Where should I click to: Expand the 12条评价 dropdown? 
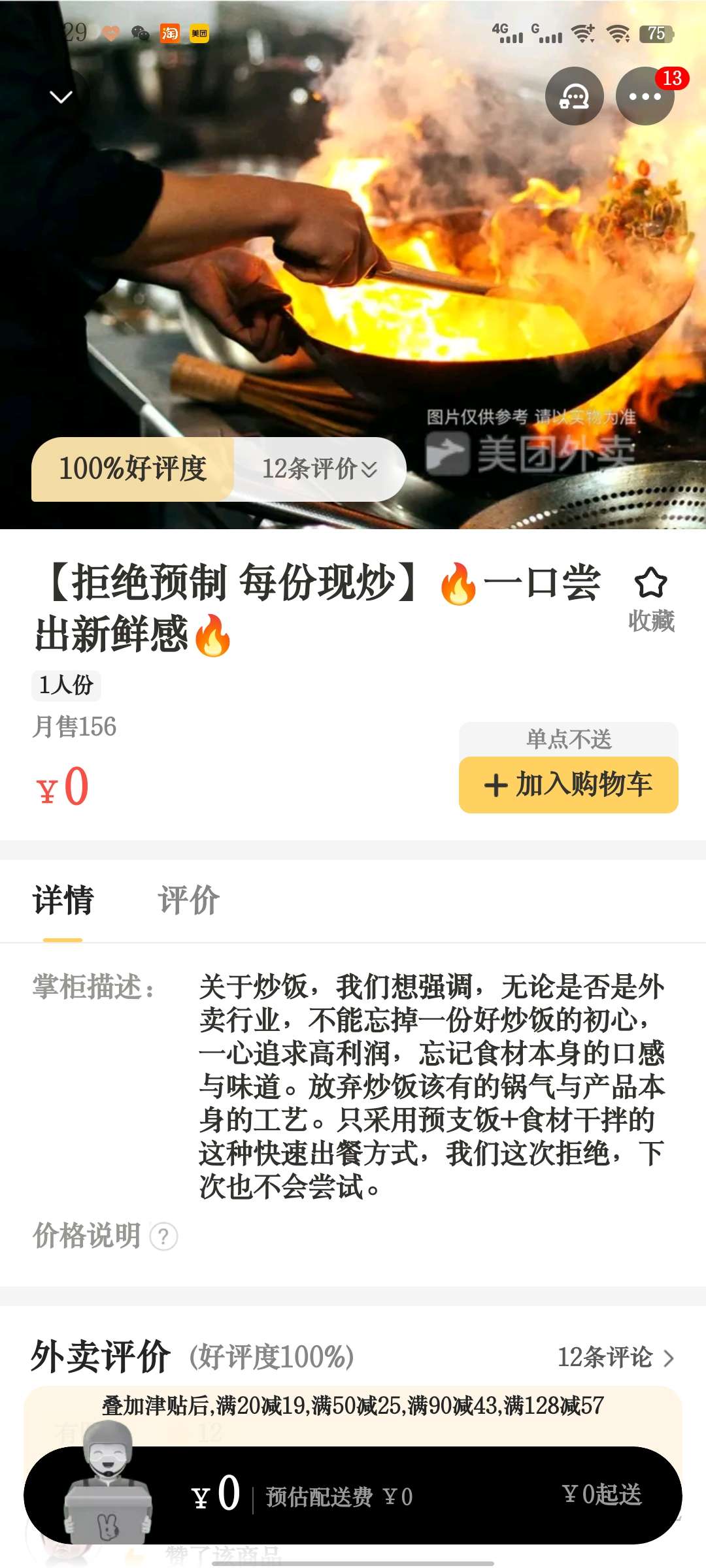[x=320, y=468]
